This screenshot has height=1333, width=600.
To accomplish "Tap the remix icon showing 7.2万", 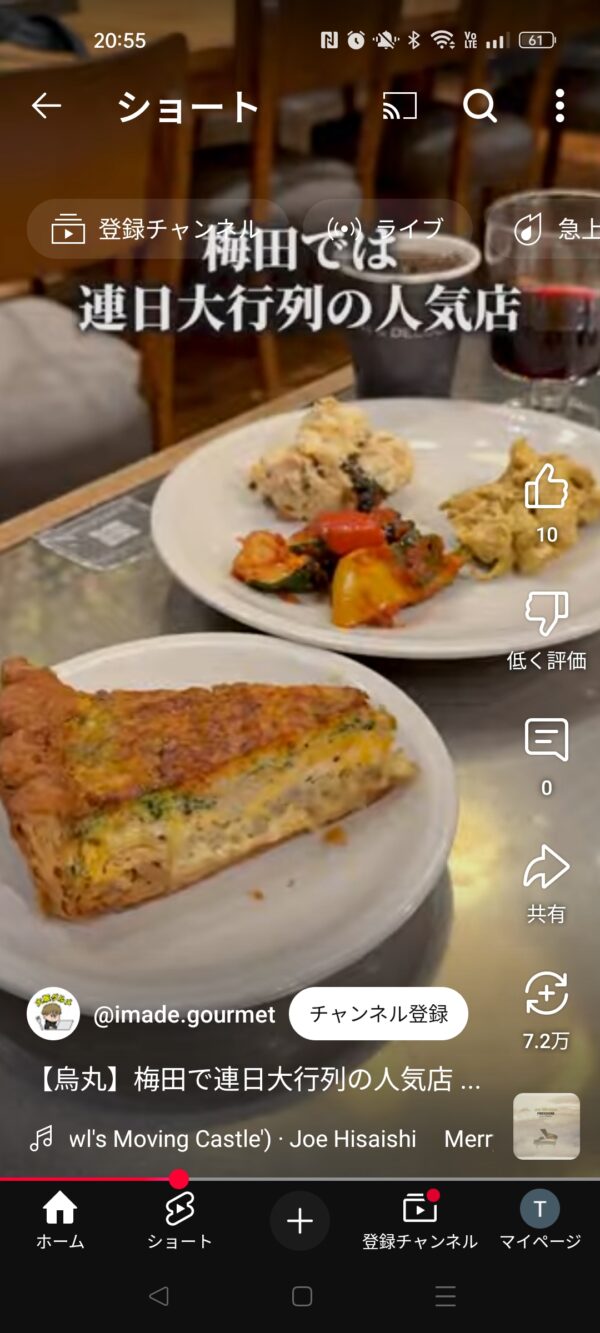I will [546, 994].
